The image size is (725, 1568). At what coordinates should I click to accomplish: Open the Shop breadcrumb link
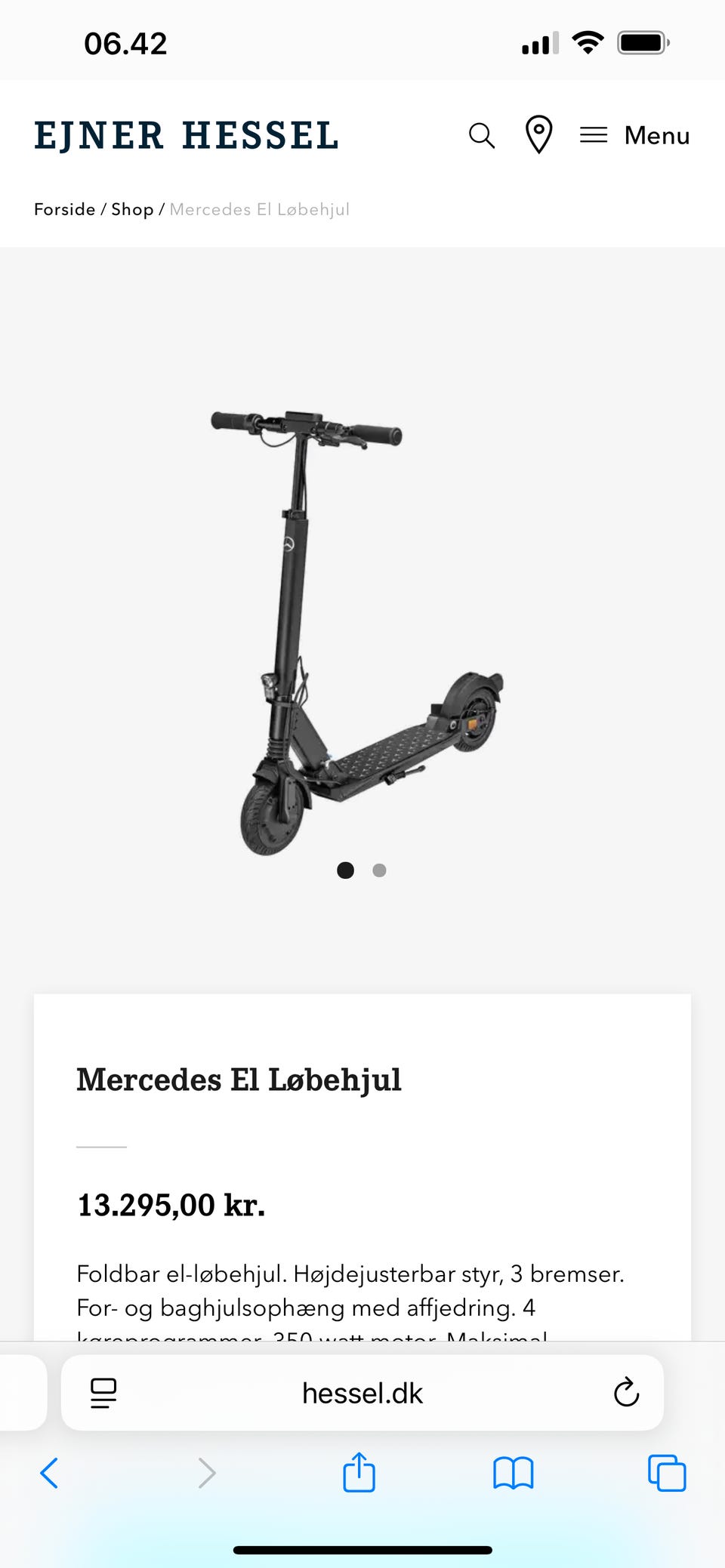click(x=132, y=209)
